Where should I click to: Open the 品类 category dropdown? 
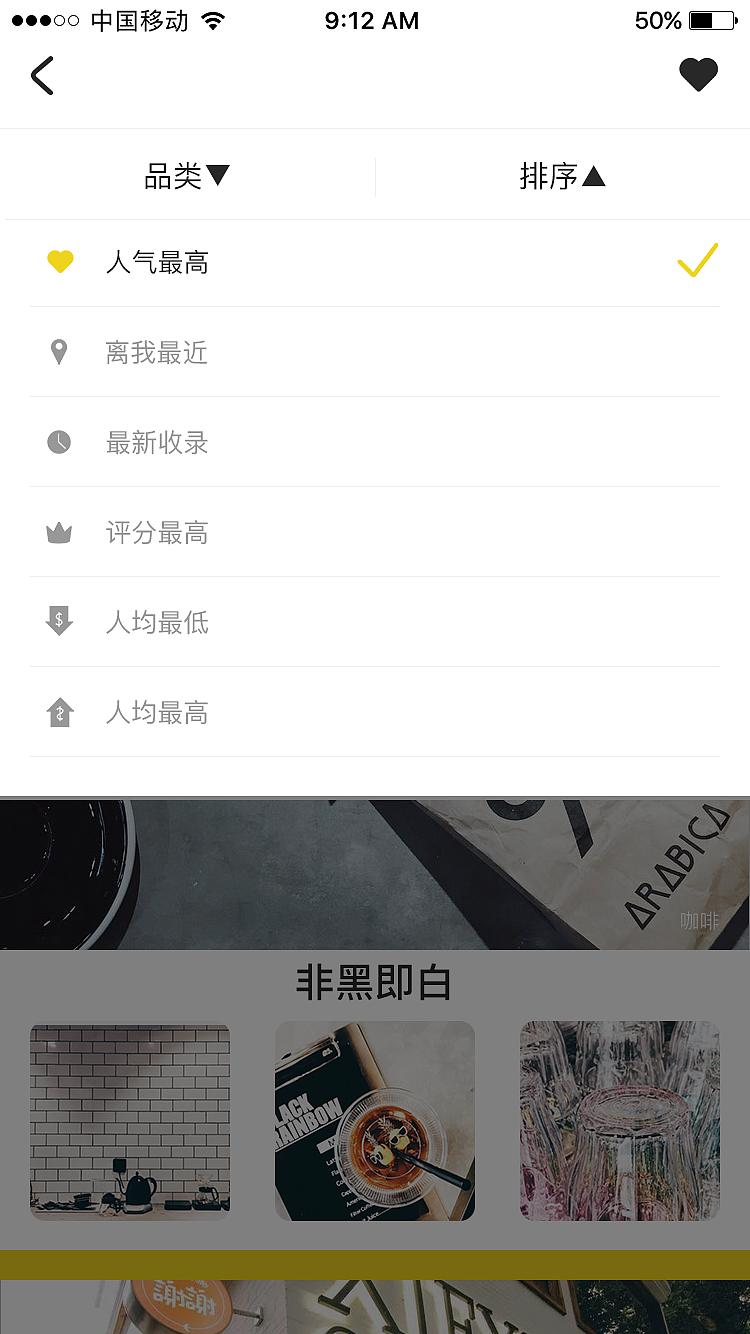(188, 174)
